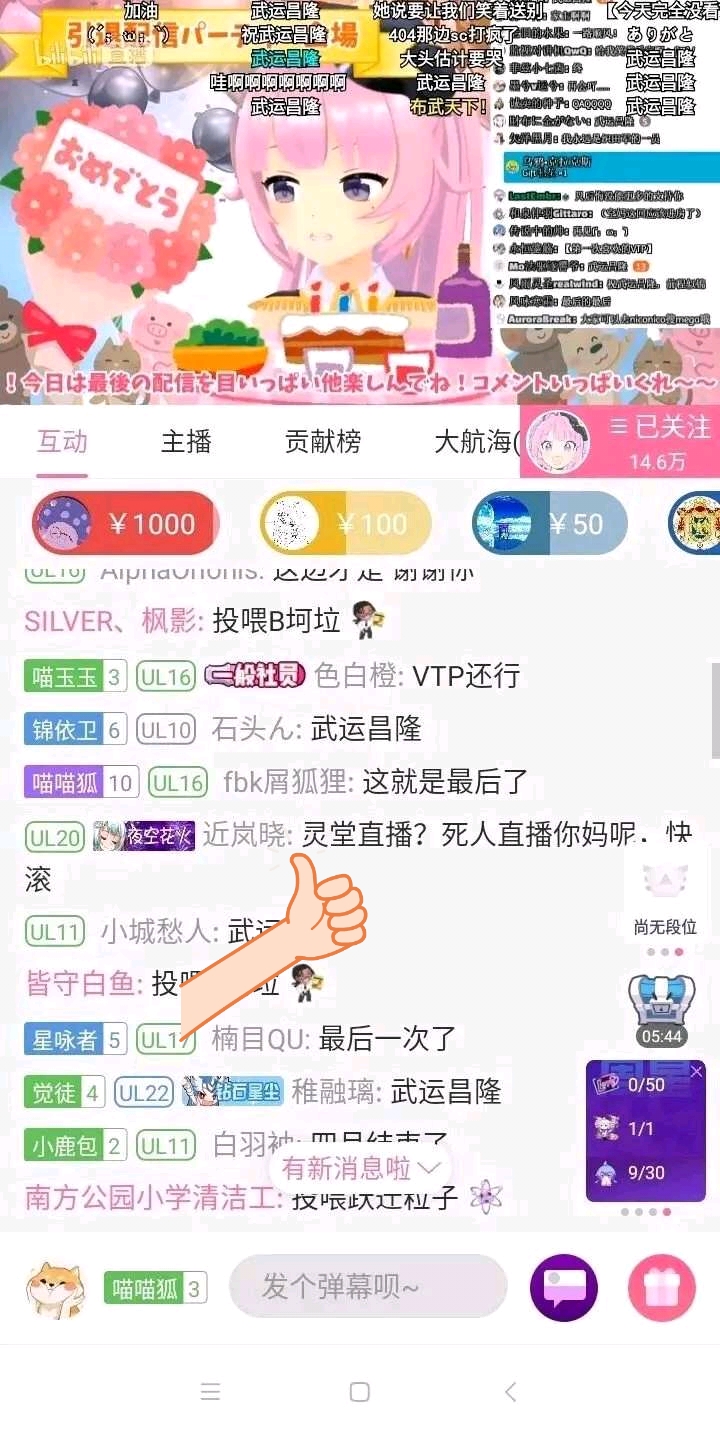Viewport: 720px width, 1440px height.
Task: Open the ¥100 super chat chip
Action: pos(345,523)
